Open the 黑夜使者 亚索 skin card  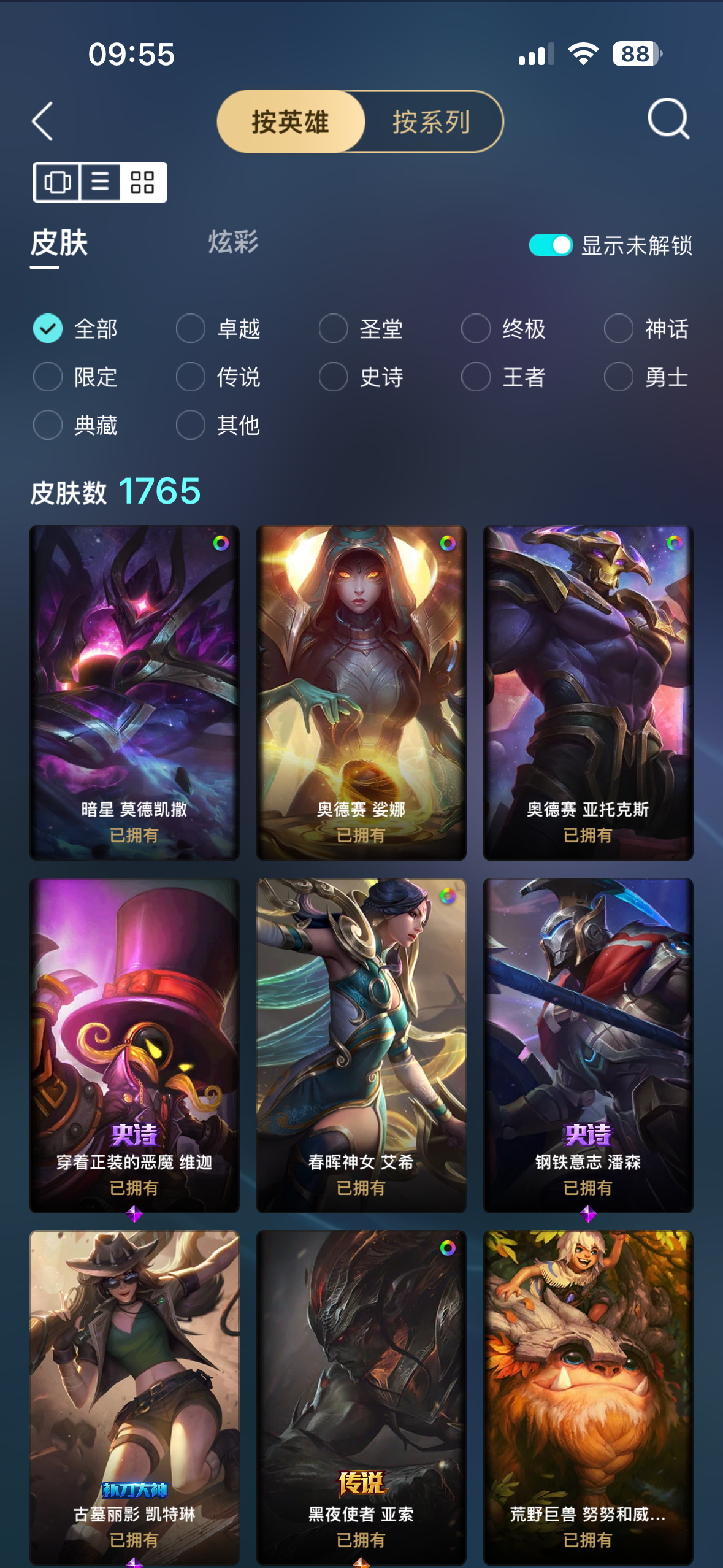click(361, 1397)
